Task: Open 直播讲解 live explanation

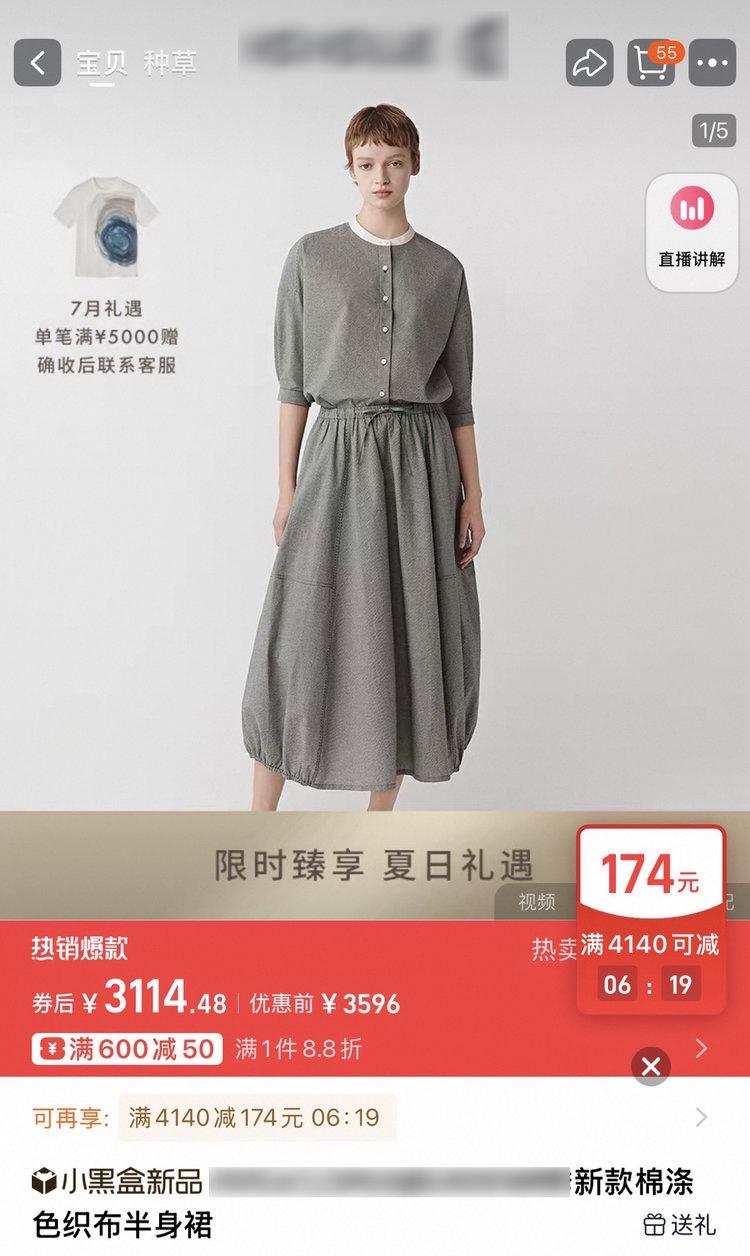Action: click(x=692, y=232)
